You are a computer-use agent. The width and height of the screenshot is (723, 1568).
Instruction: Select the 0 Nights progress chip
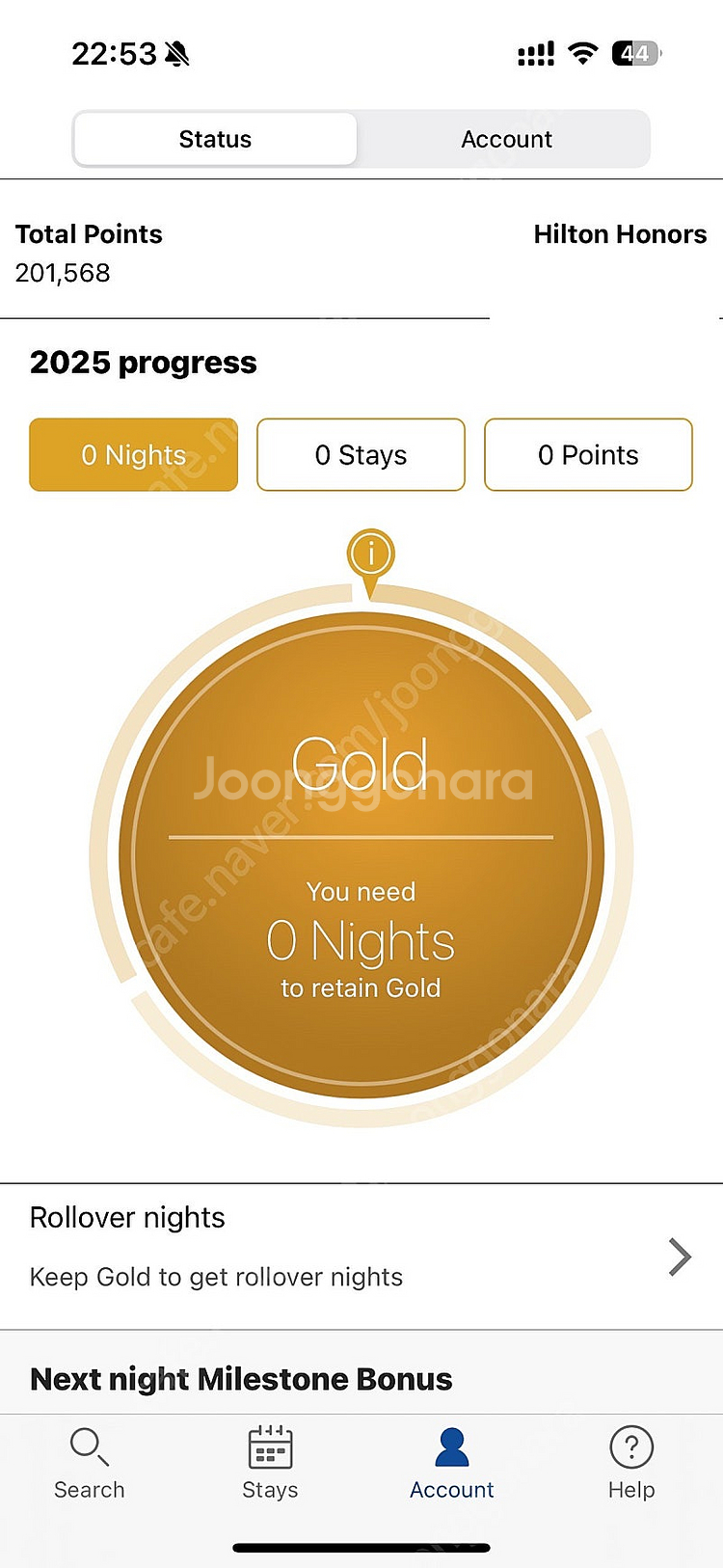tap(134, 454)
